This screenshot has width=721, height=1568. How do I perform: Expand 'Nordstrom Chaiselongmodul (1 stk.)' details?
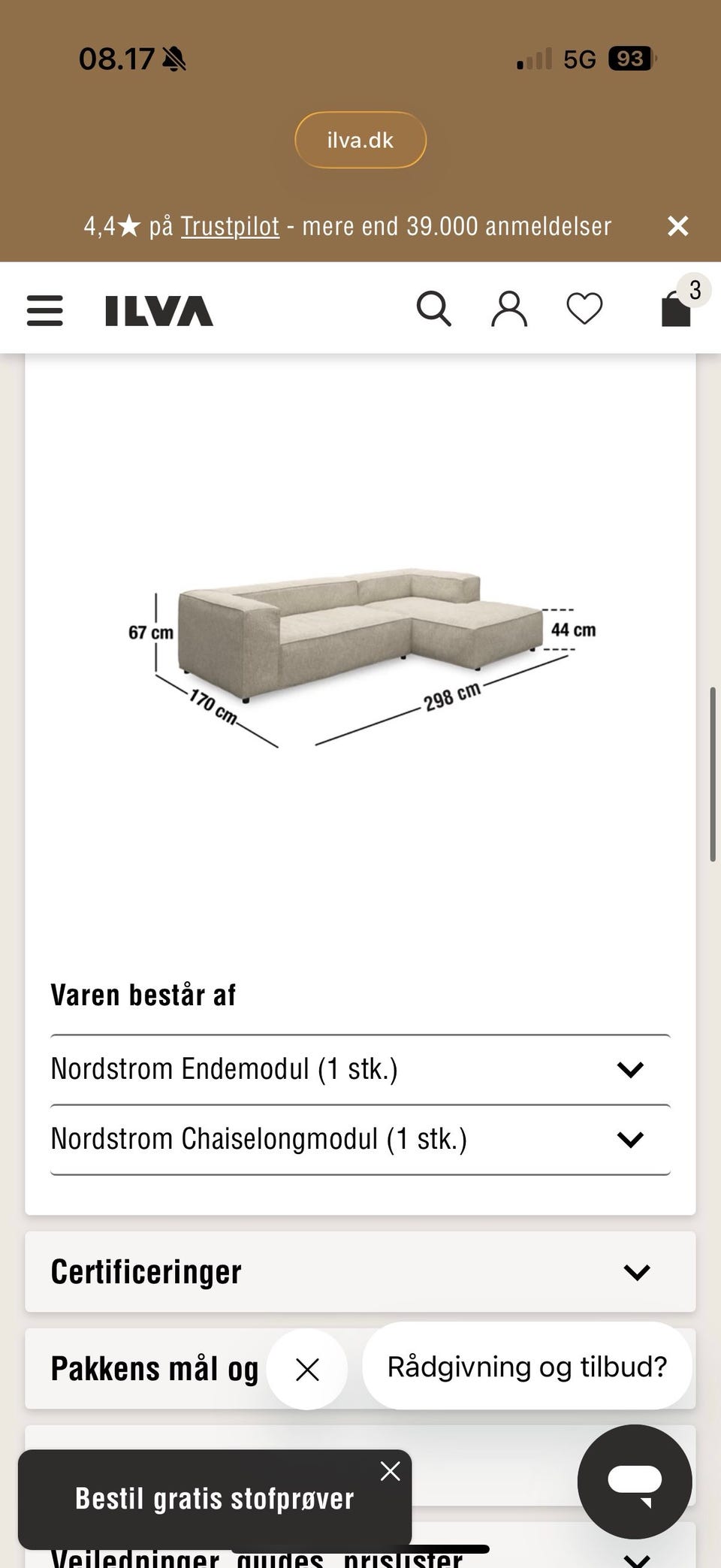630,1139
